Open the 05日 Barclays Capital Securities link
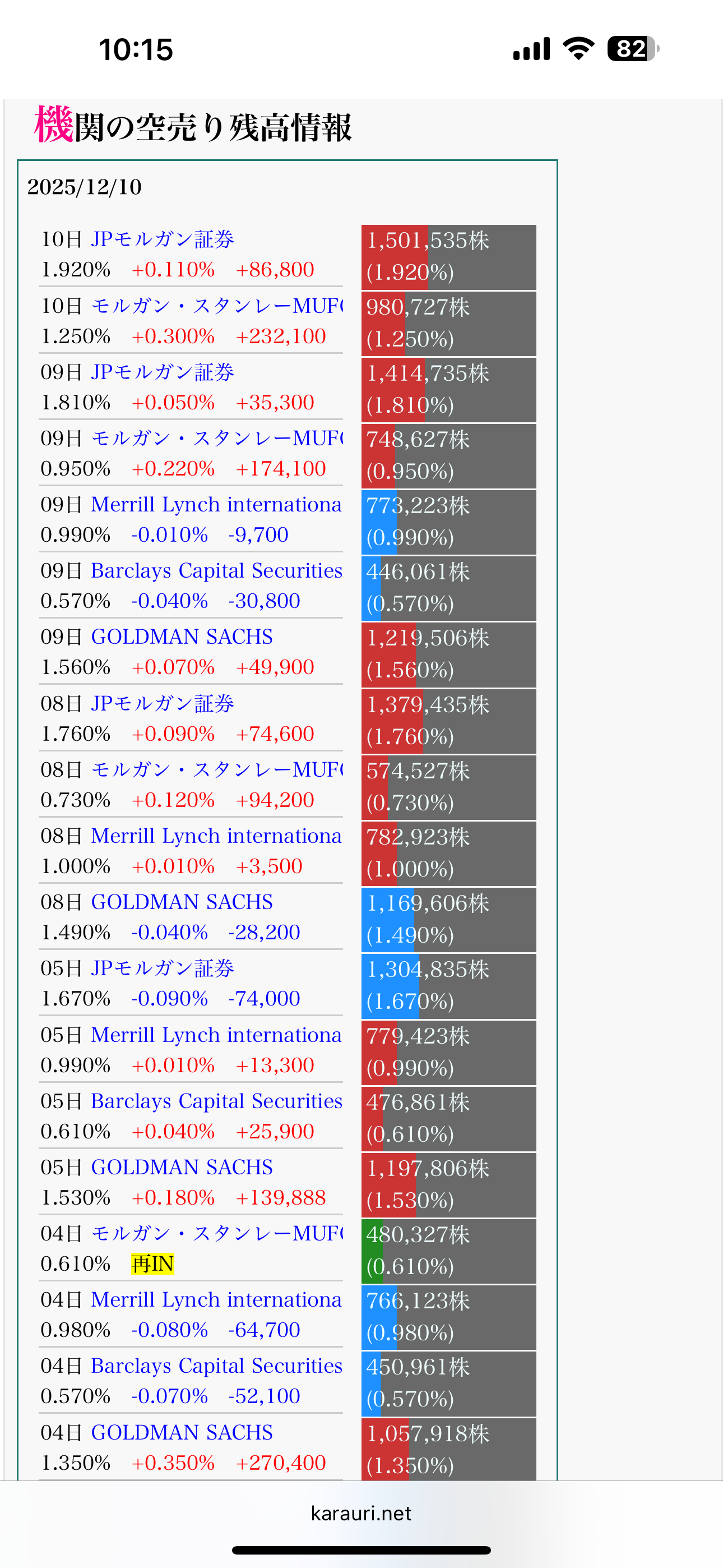Viewport: 723px width, 1568px height. (x=216, y=1101)
